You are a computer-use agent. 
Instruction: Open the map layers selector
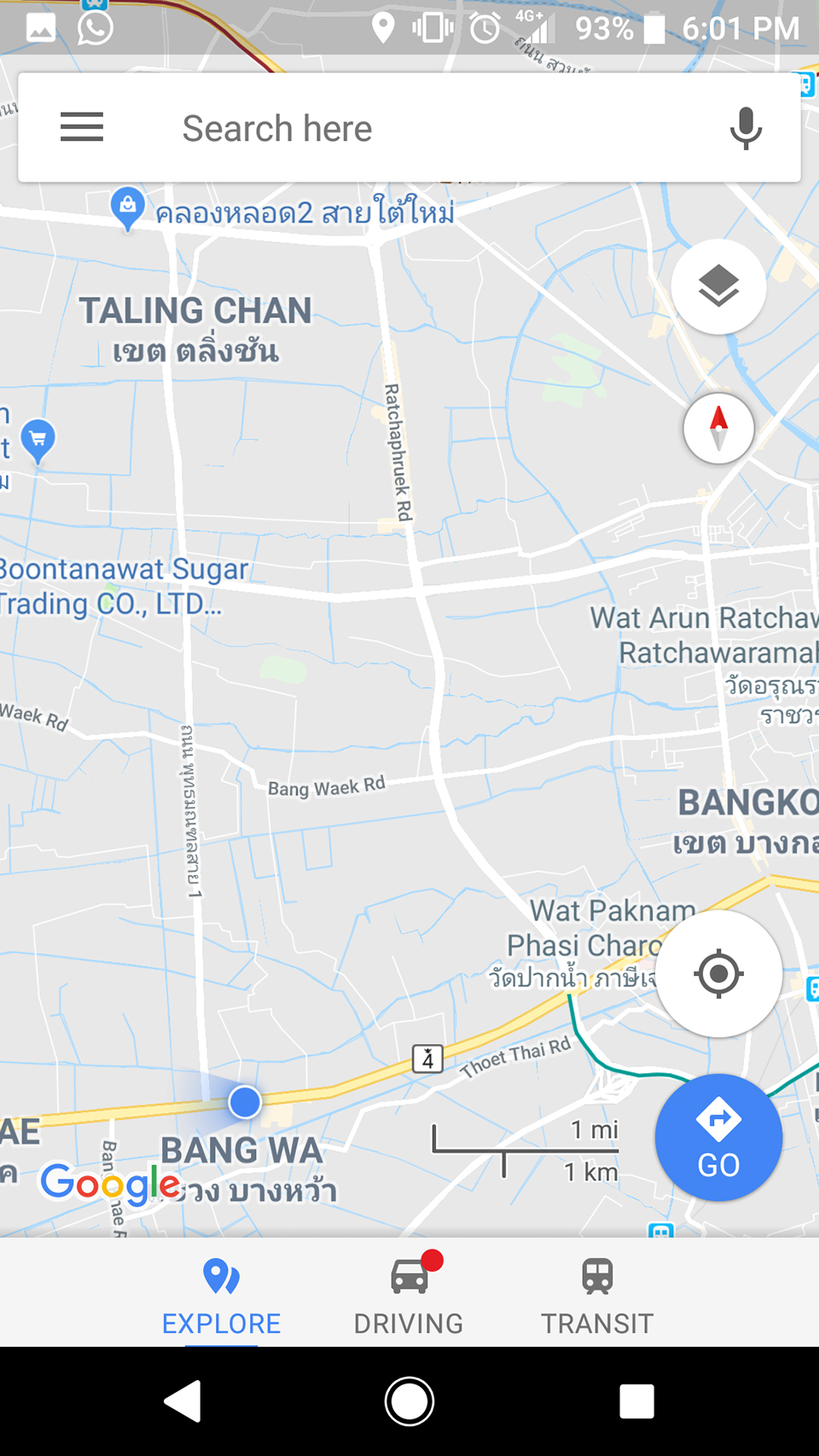point(718,287)
